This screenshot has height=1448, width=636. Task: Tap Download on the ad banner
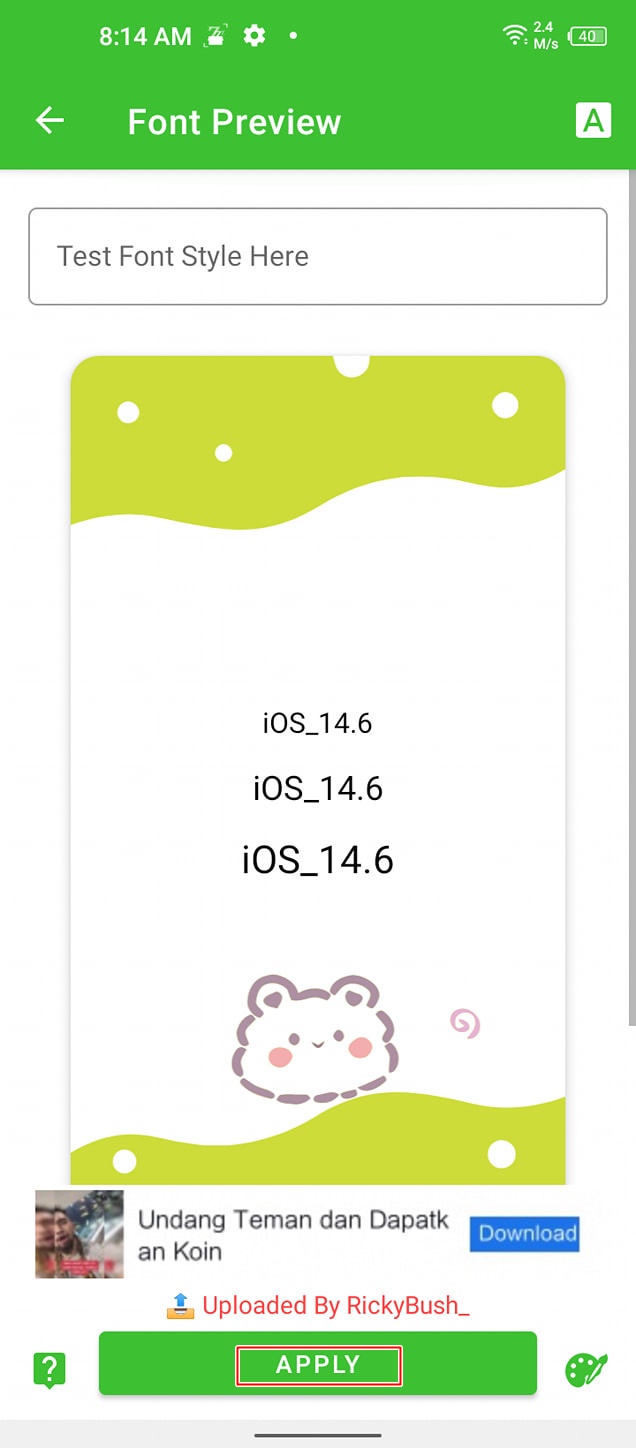tap(526, 1234)
